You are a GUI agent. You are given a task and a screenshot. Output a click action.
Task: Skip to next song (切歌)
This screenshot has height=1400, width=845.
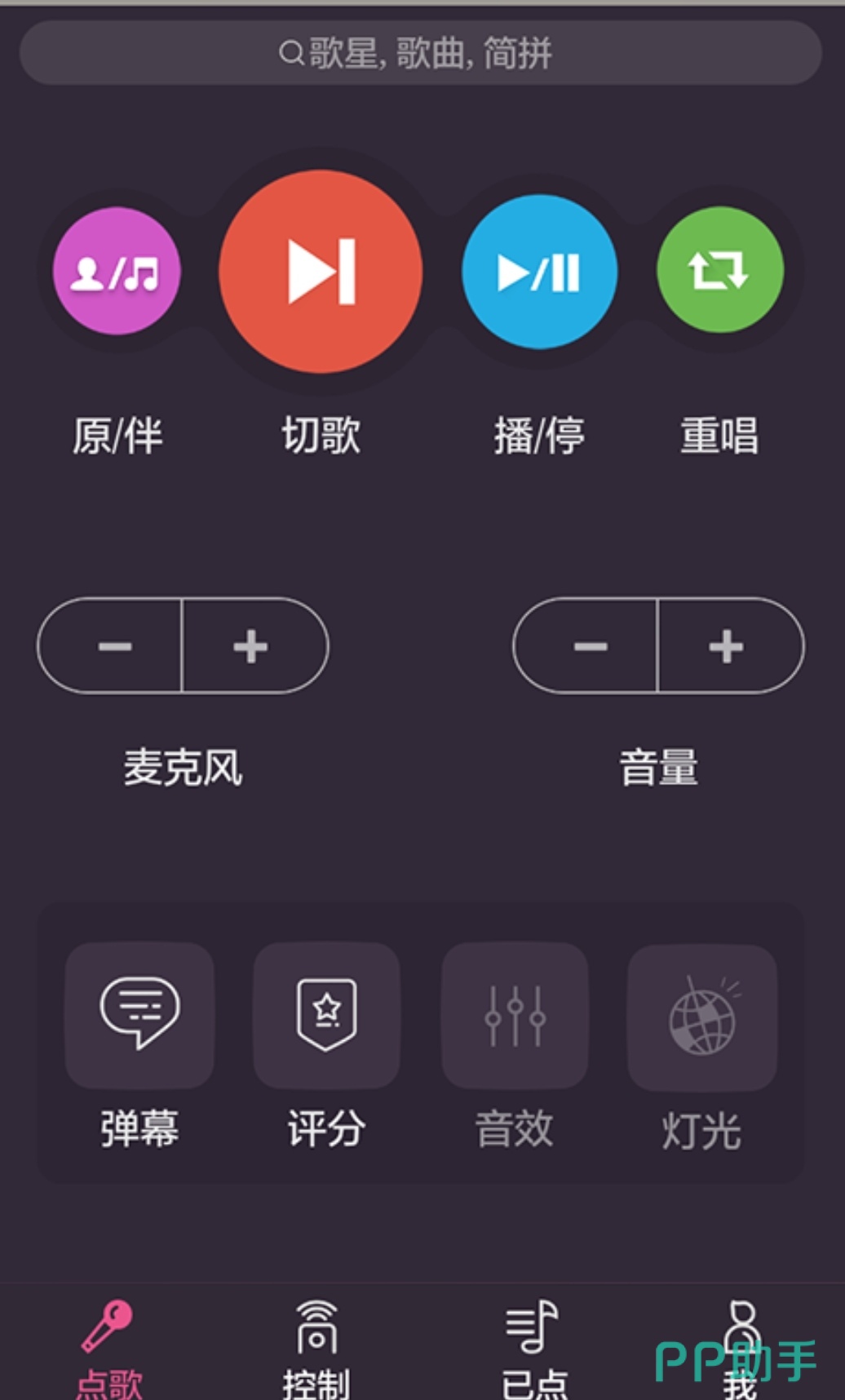[321, 272]
